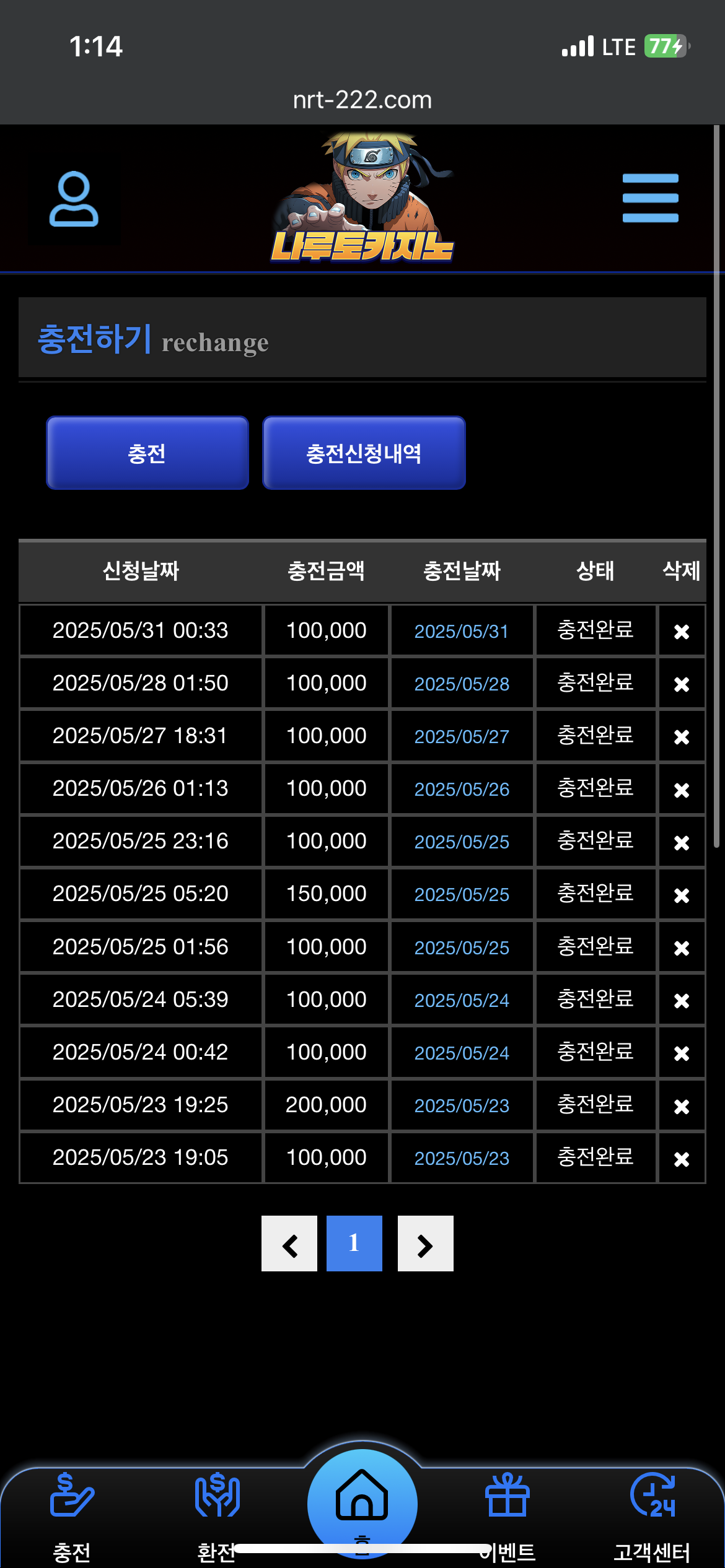Tap the nrt-222.com address bar
Viewport: 725px width, 1568px height.
[362, 100]
